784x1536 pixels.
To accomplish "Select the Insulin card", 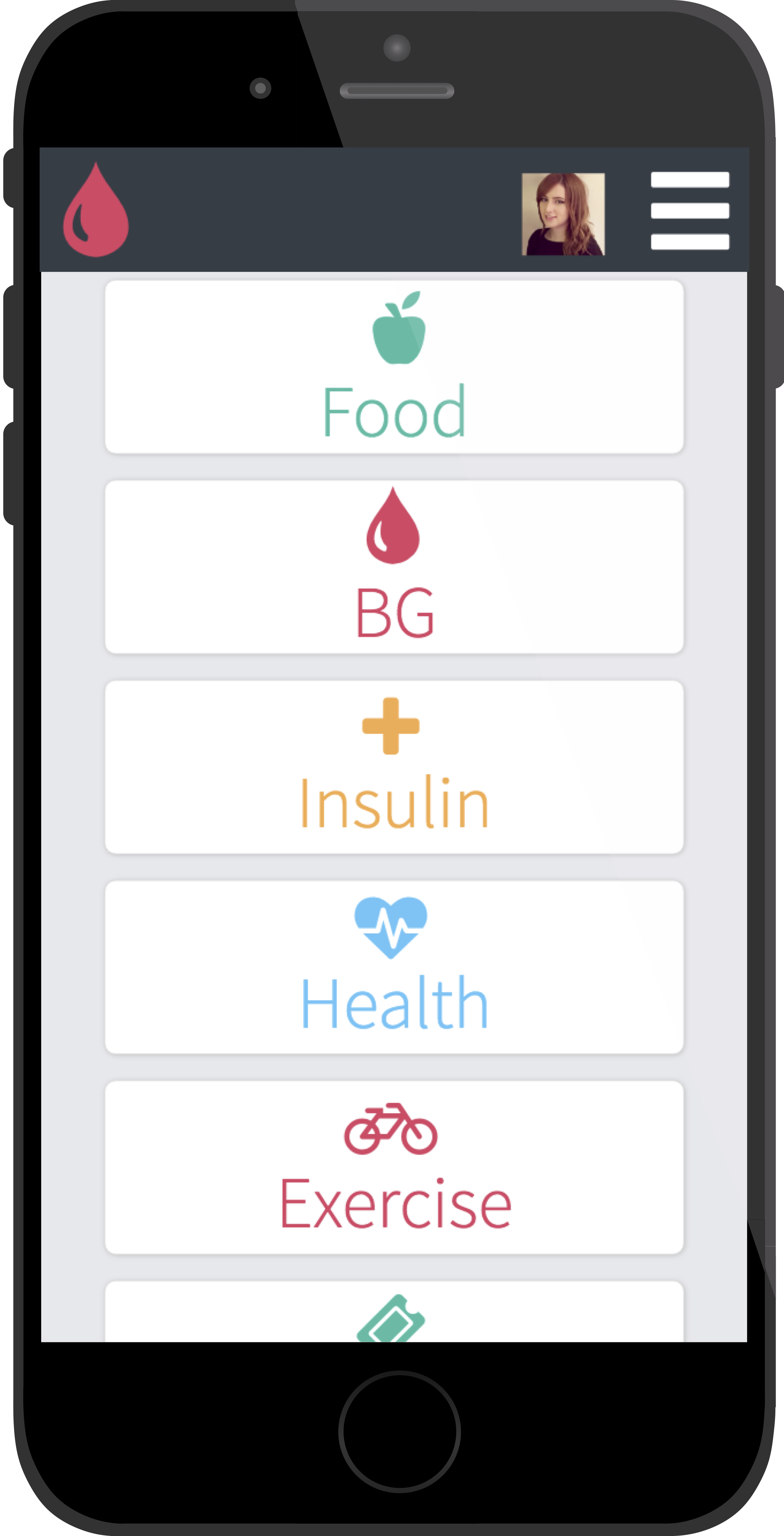I will tap(394, 768).
